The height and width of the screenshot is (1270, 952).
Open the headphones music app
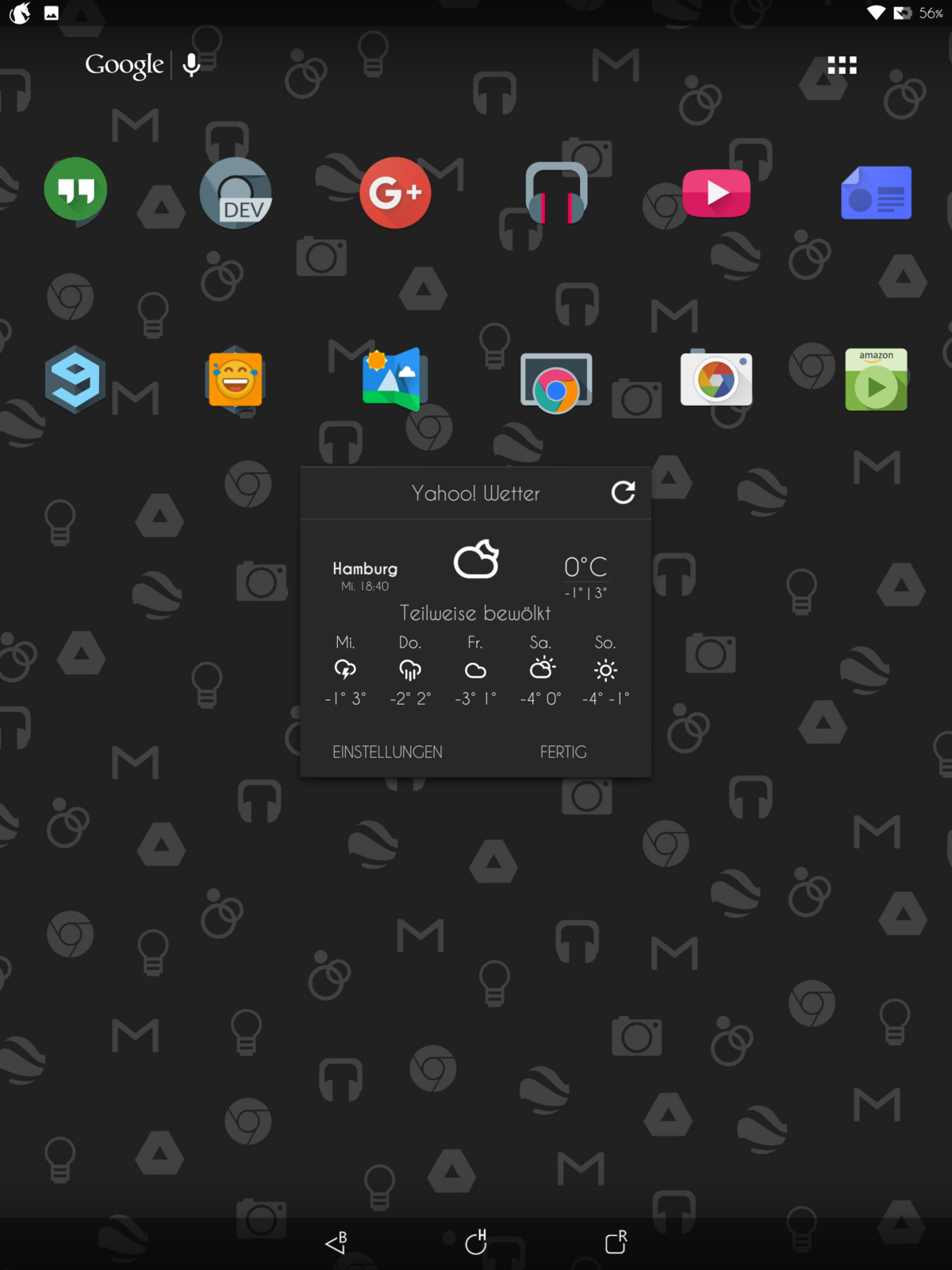click(x=556, y=193)
